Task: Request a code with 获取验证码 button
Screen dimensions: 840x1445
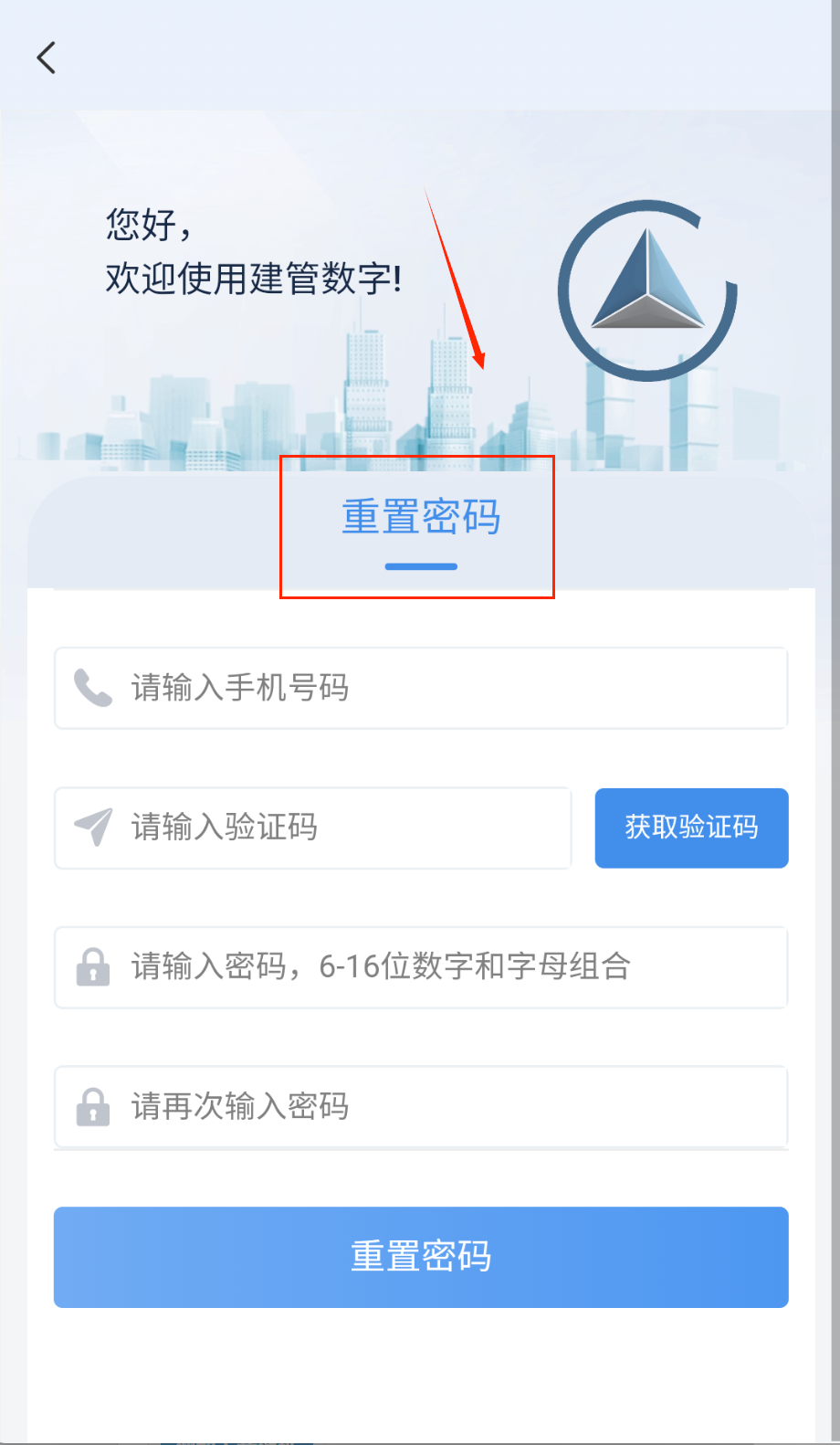Action: 691,828
